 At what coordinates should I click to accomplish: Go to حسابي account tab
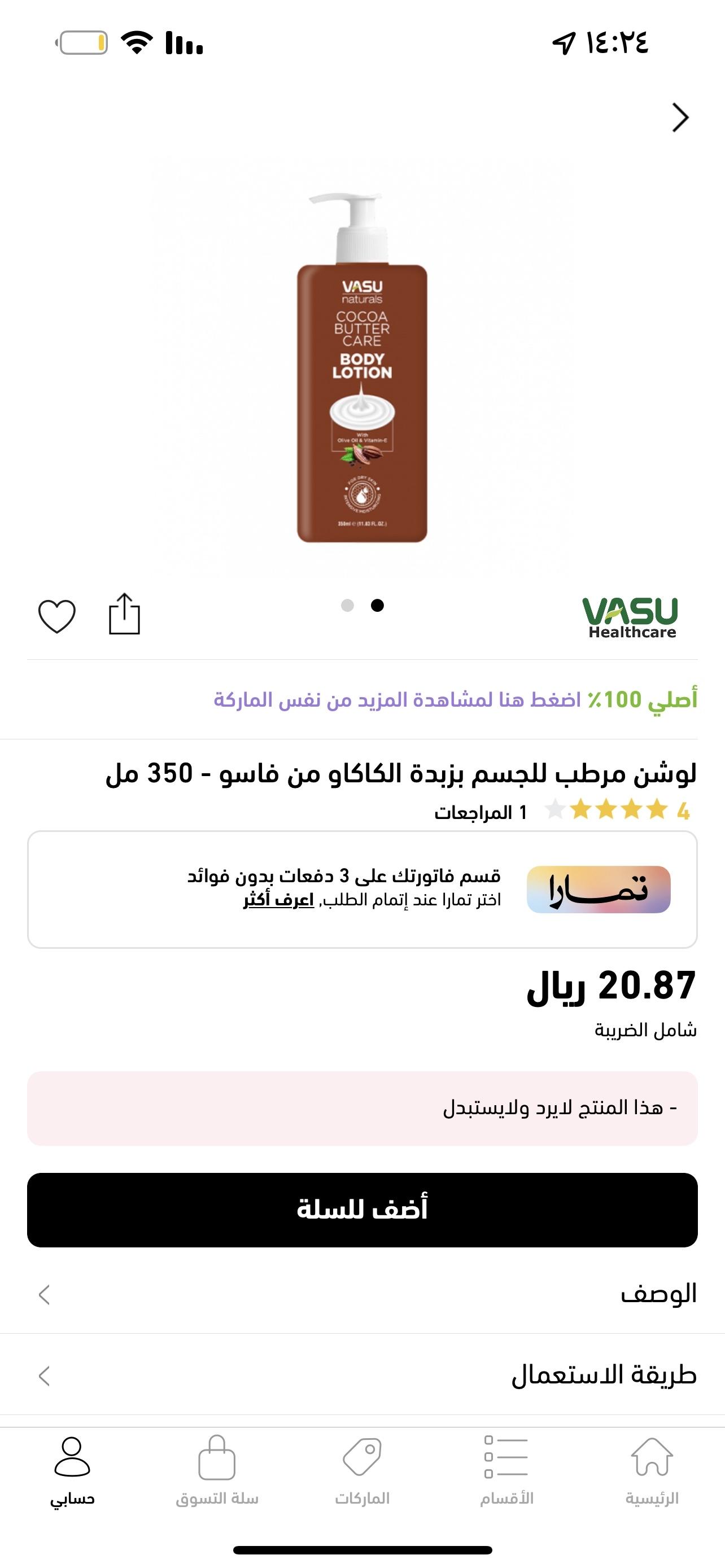(x=72, y=1470)
